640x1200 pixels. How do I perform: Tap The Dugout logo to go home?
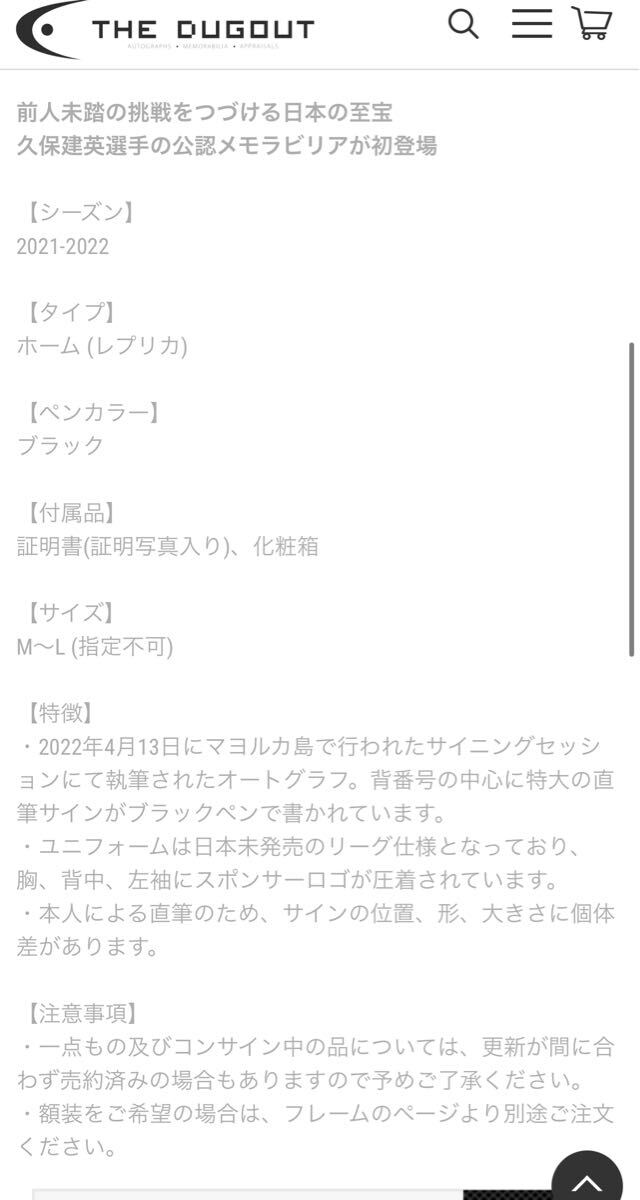pos(165,29)
